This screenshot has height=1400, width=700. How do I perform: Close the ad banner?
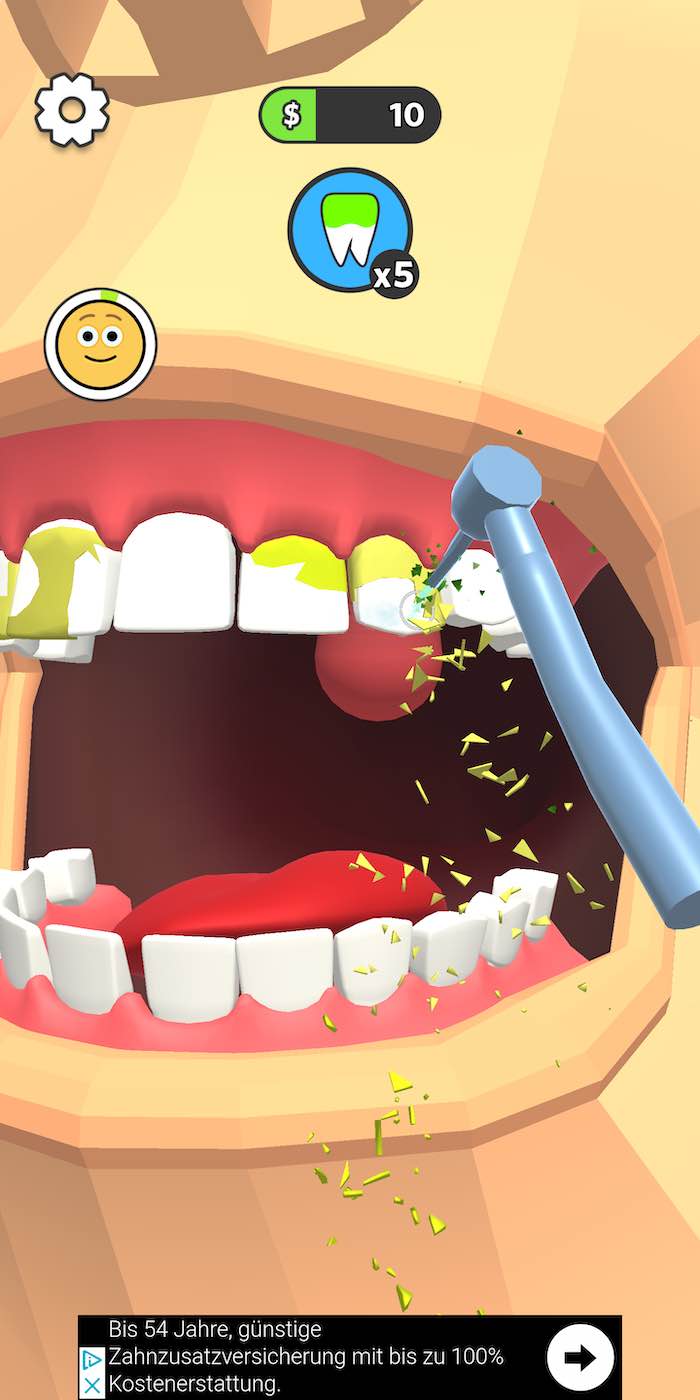pos(91,1385)
